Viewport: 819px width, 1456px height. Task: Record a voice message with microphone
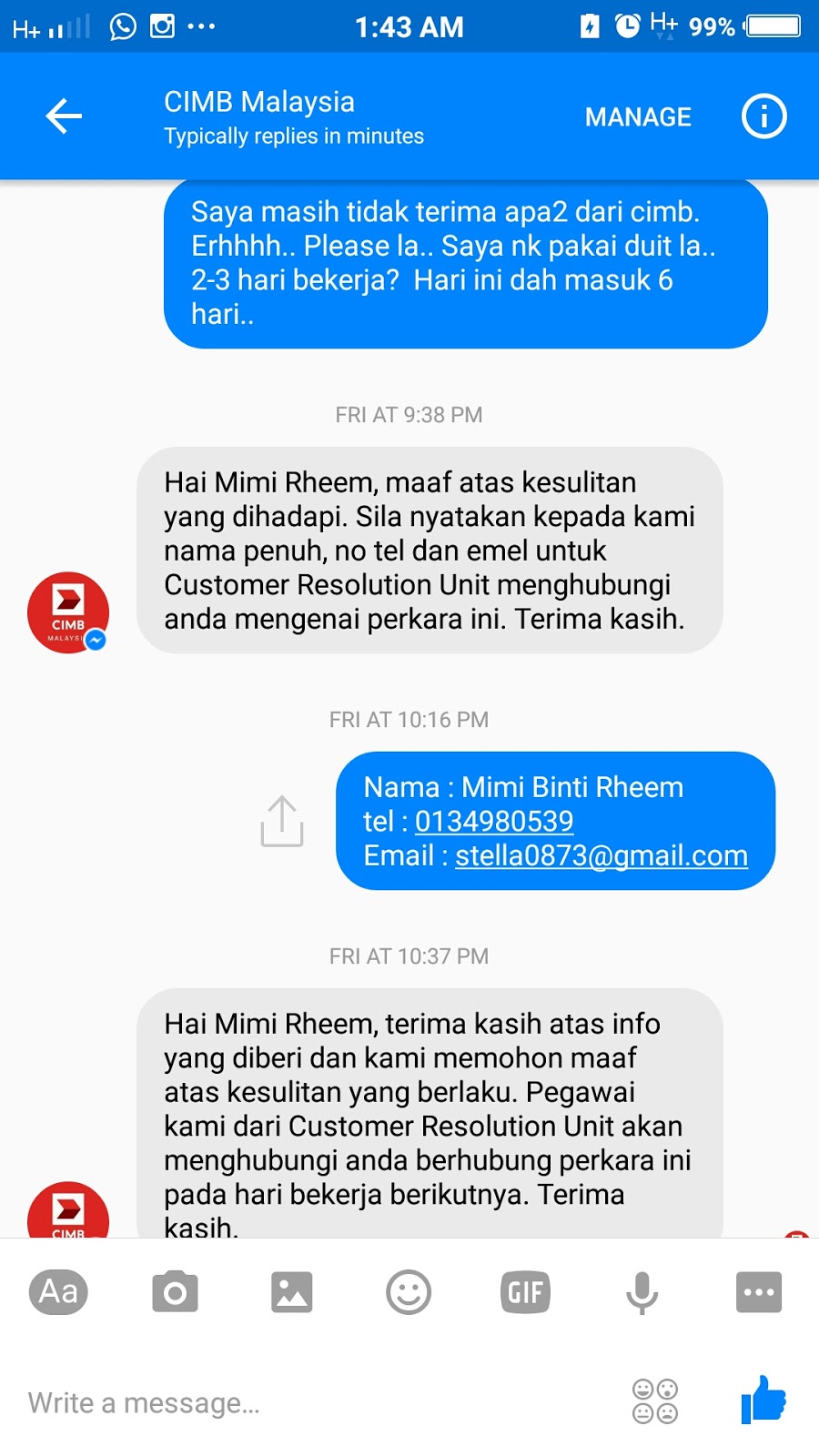(x=642, y=1292)
